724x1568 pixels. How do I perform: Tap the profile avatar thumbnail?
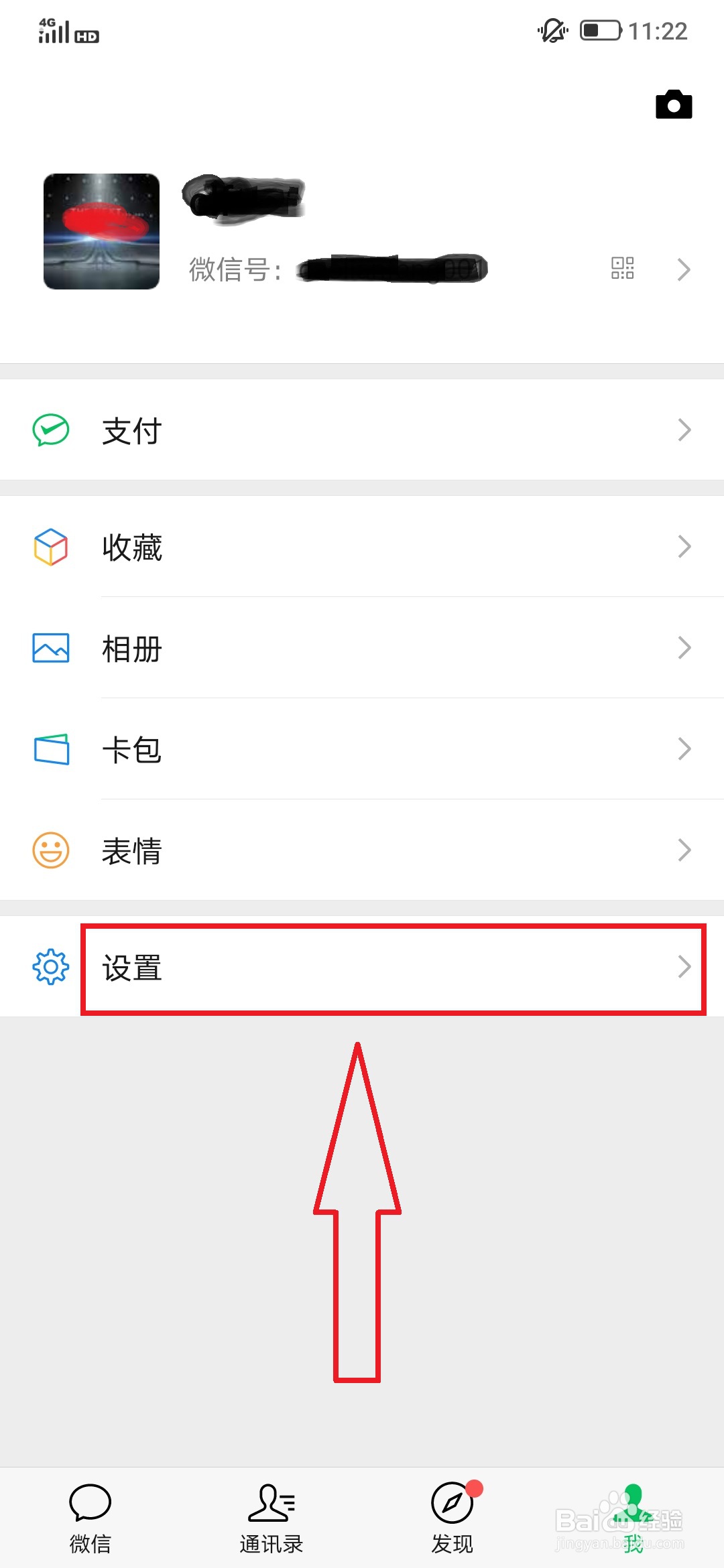(x=101, y=231)
